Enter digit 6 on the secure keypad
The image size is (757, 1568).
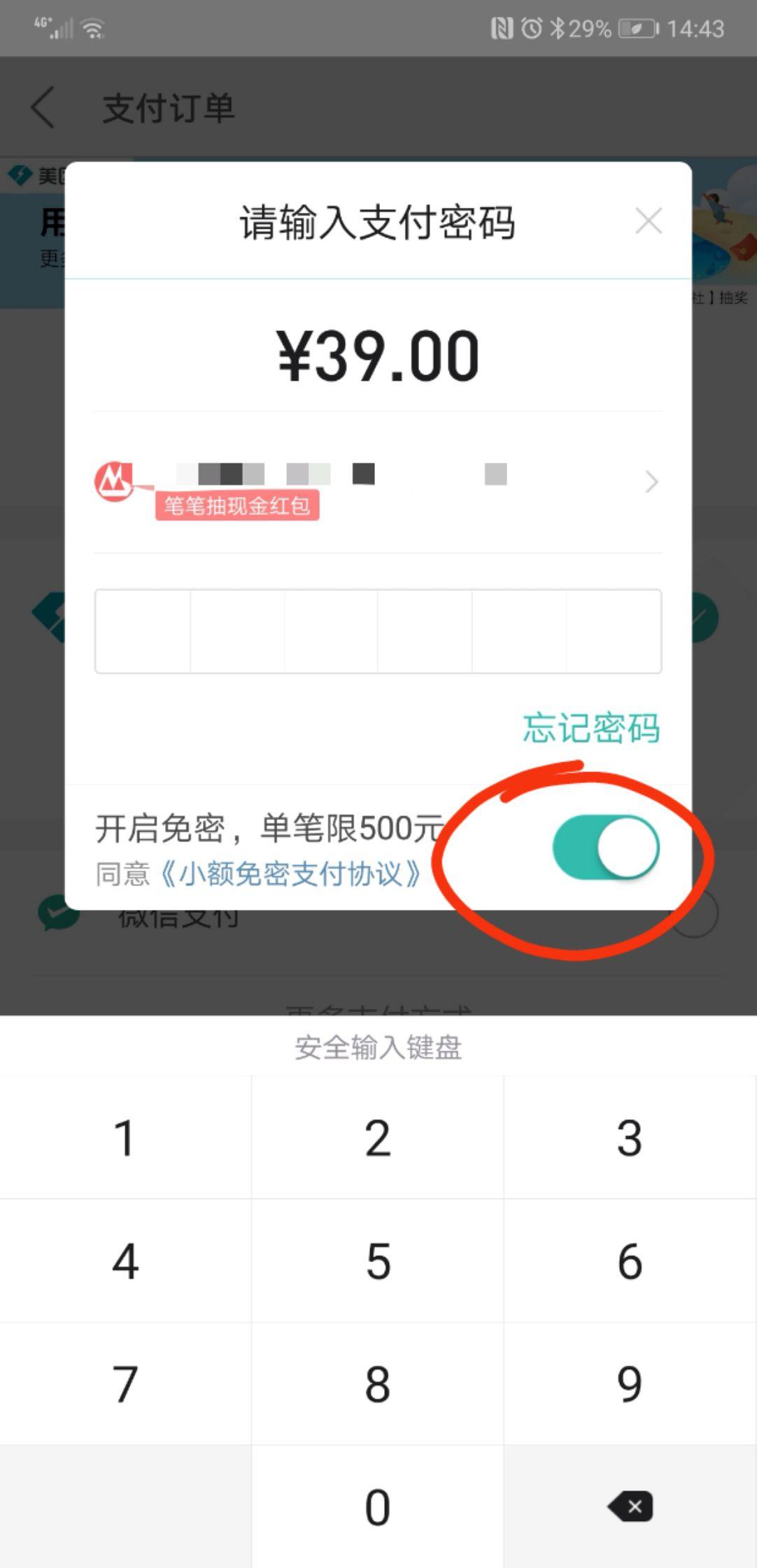pyautogui.click(x=630, y=1261)
